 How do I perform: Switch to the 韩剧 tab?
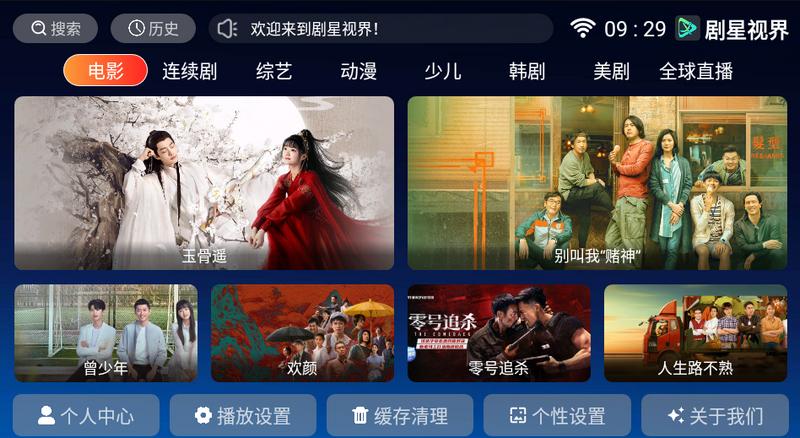526,71
